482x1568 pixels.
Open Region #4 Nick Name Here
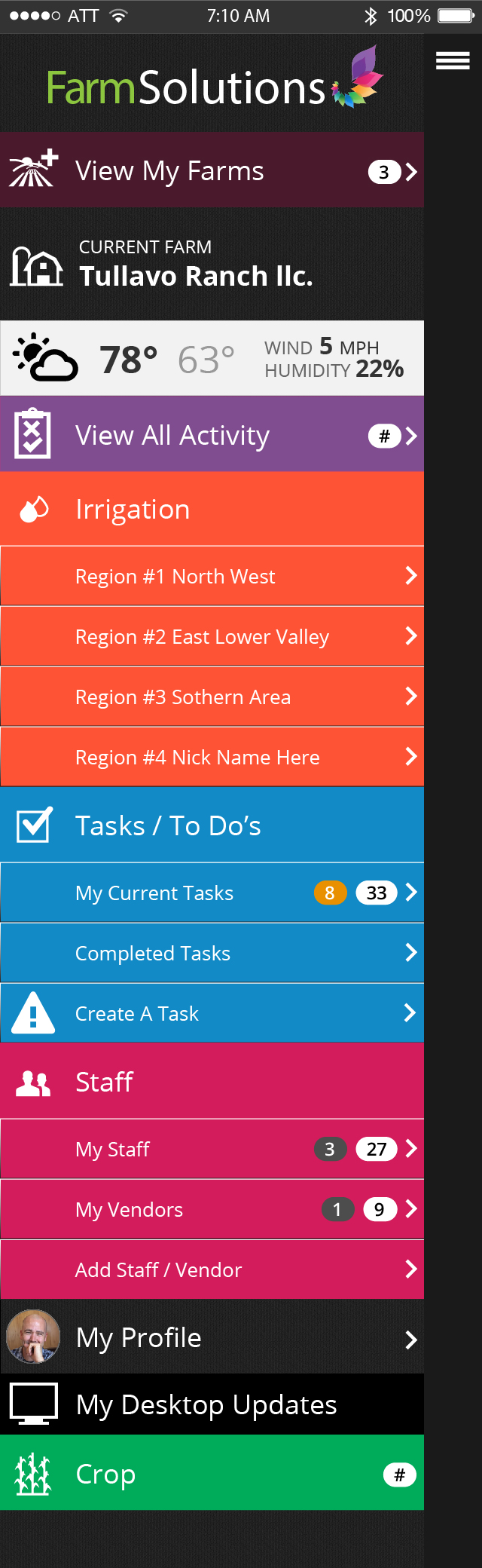[212, 758]
